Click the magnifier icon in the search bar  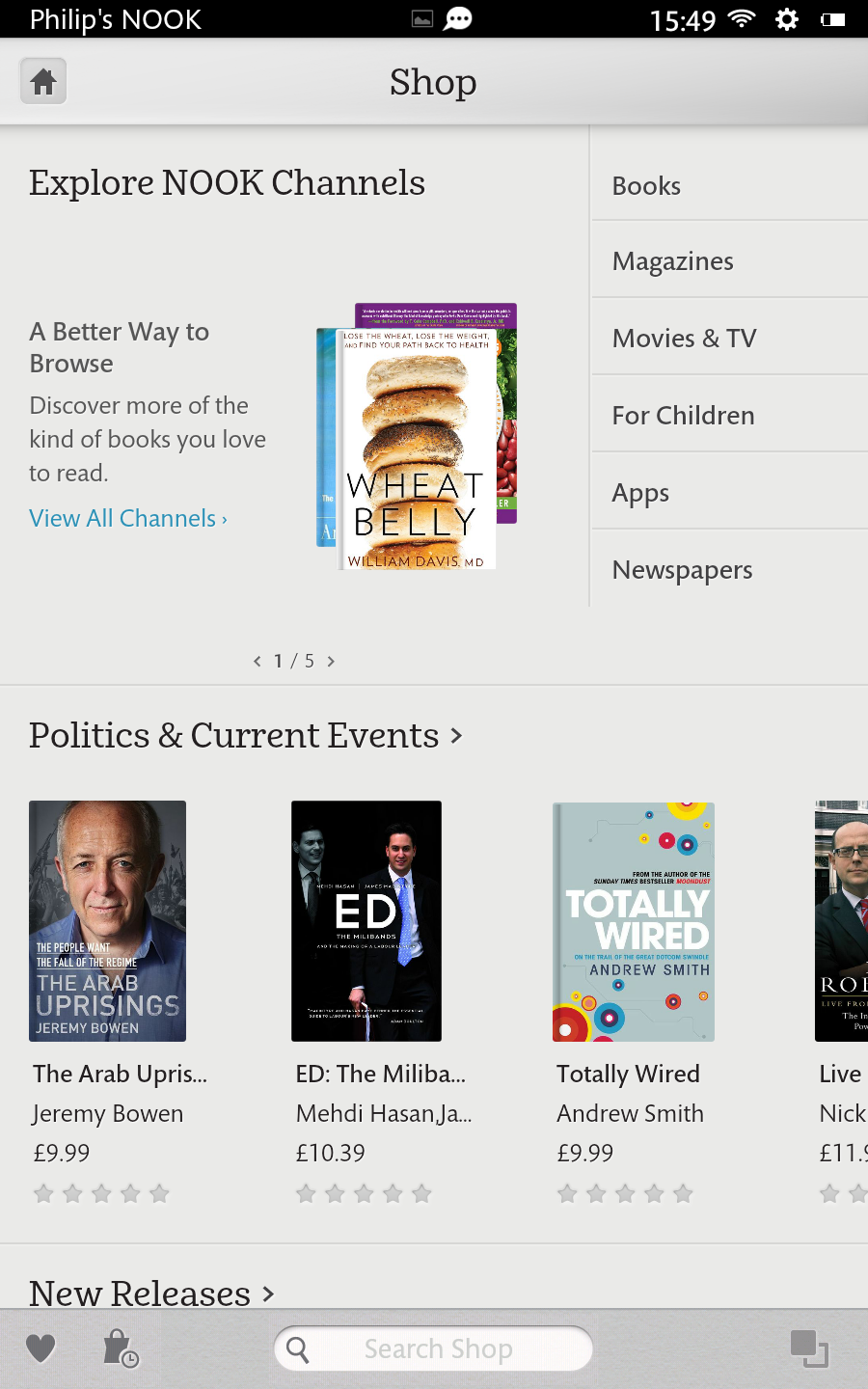(300, 1348)
